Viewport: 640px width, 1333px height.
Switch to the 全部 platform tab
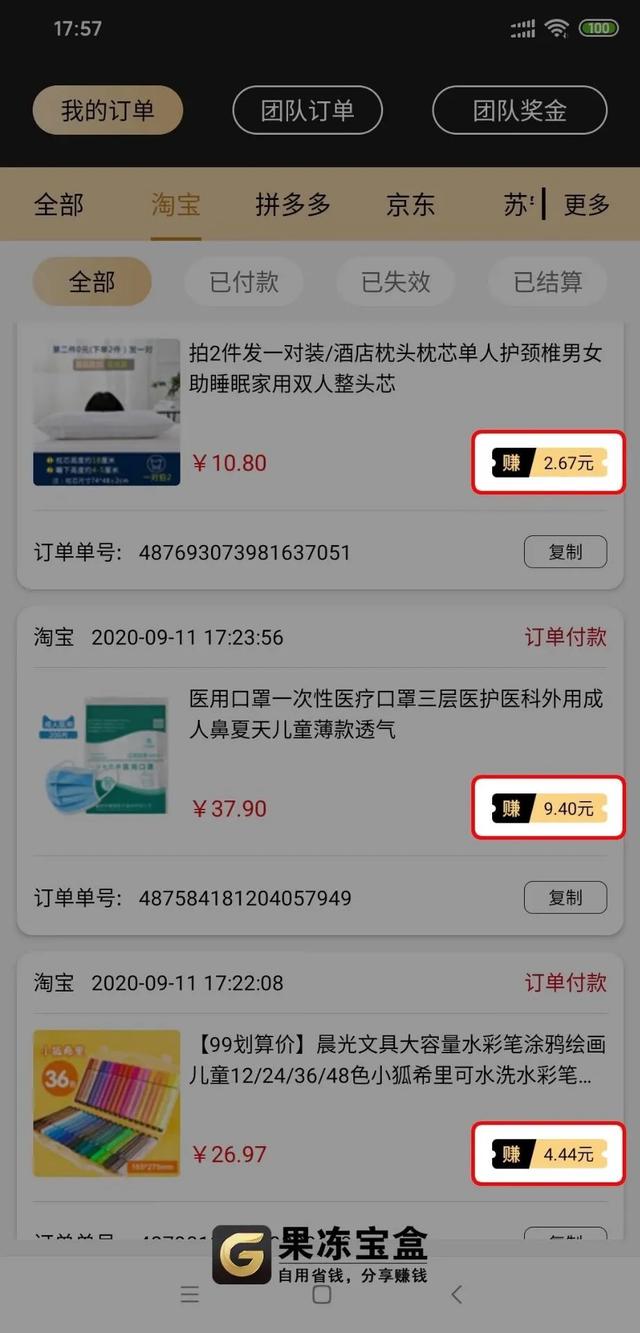click(x=59, y=205)
